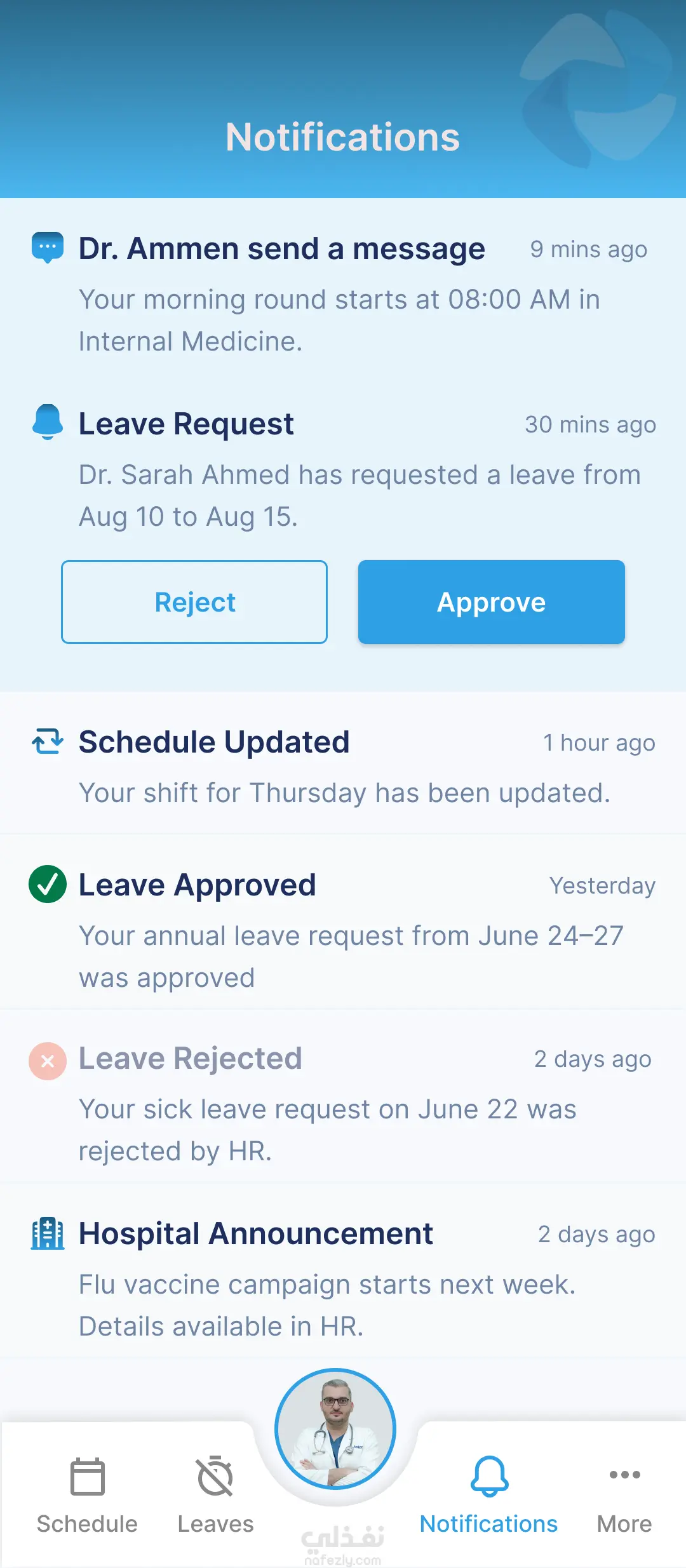Open the Leave Rejected notification

(343, 1103)
